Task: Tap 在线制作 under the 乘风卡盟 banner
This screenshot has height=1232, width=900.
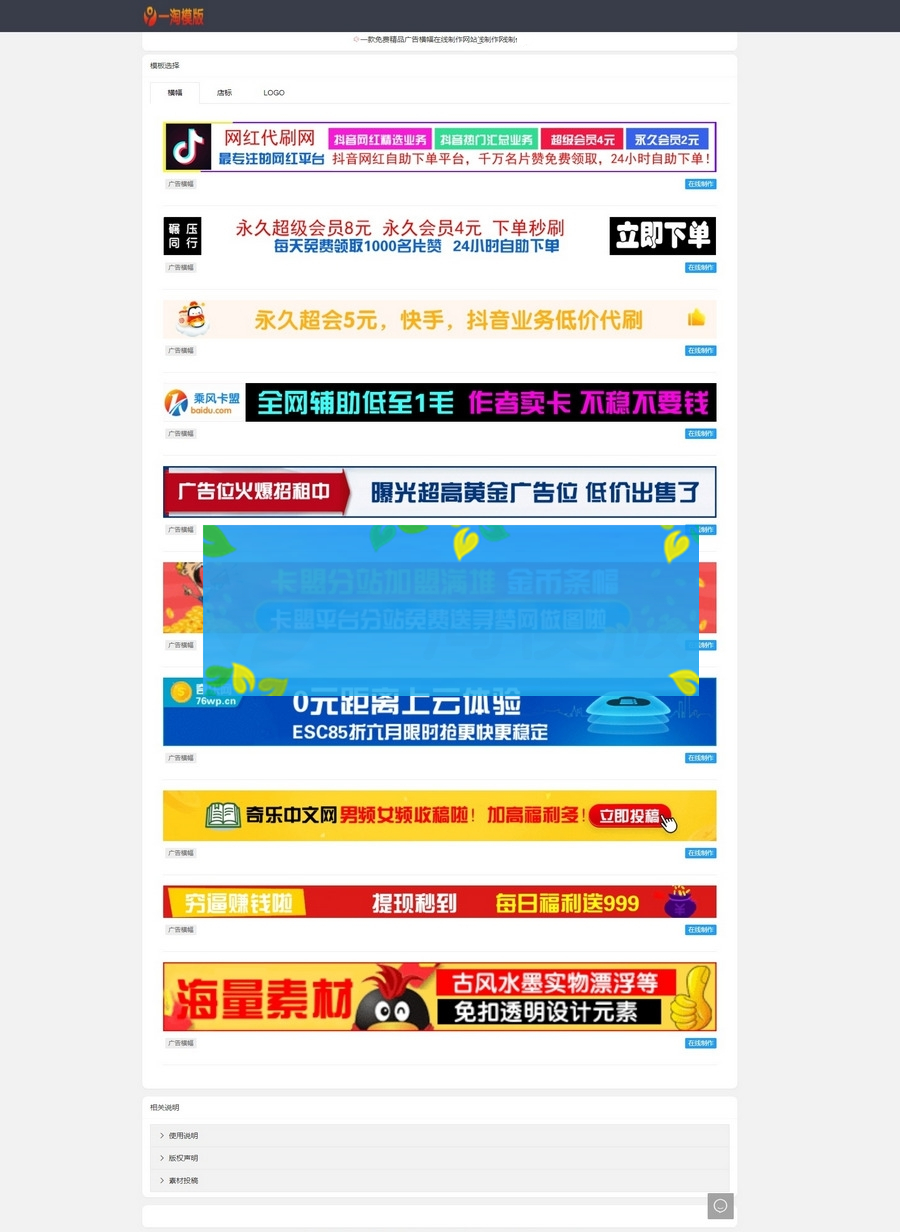Action: coord(700,434)
